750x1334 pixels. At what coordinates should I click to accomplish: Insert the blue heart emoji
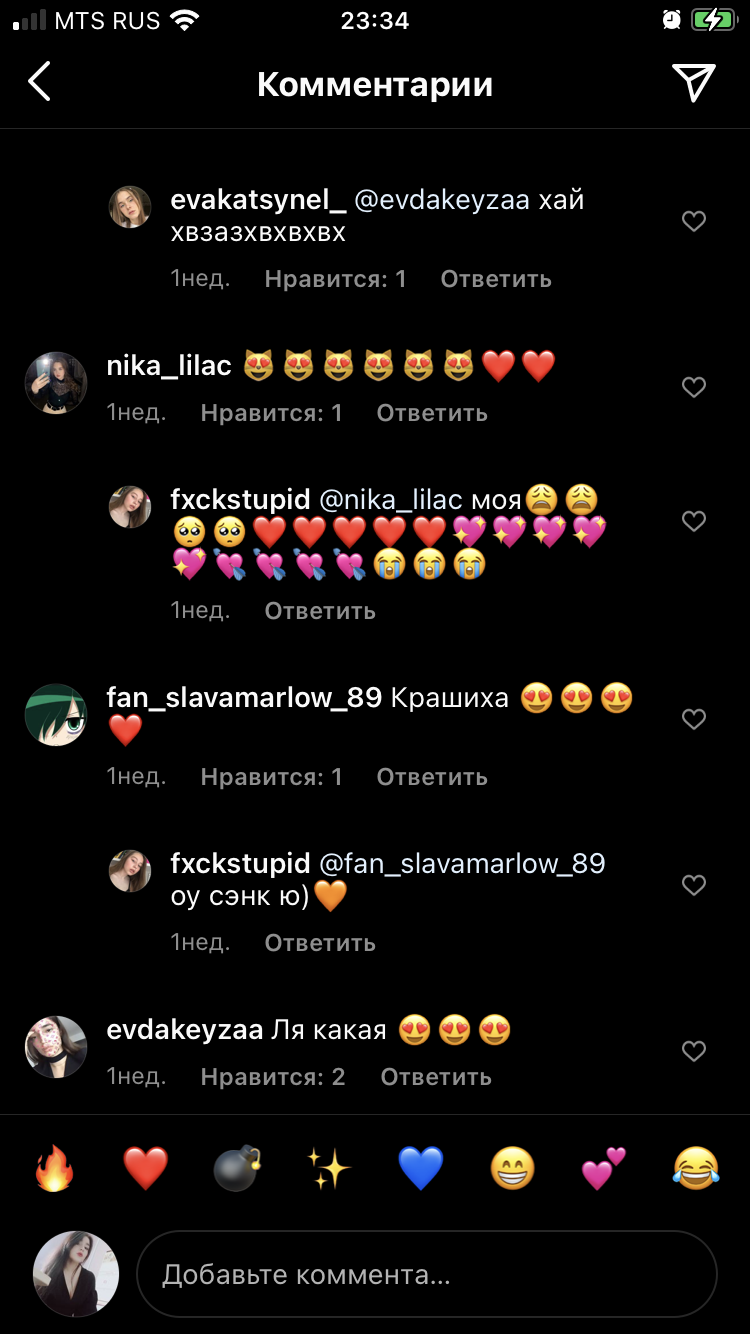click(x=420, y=1168)
